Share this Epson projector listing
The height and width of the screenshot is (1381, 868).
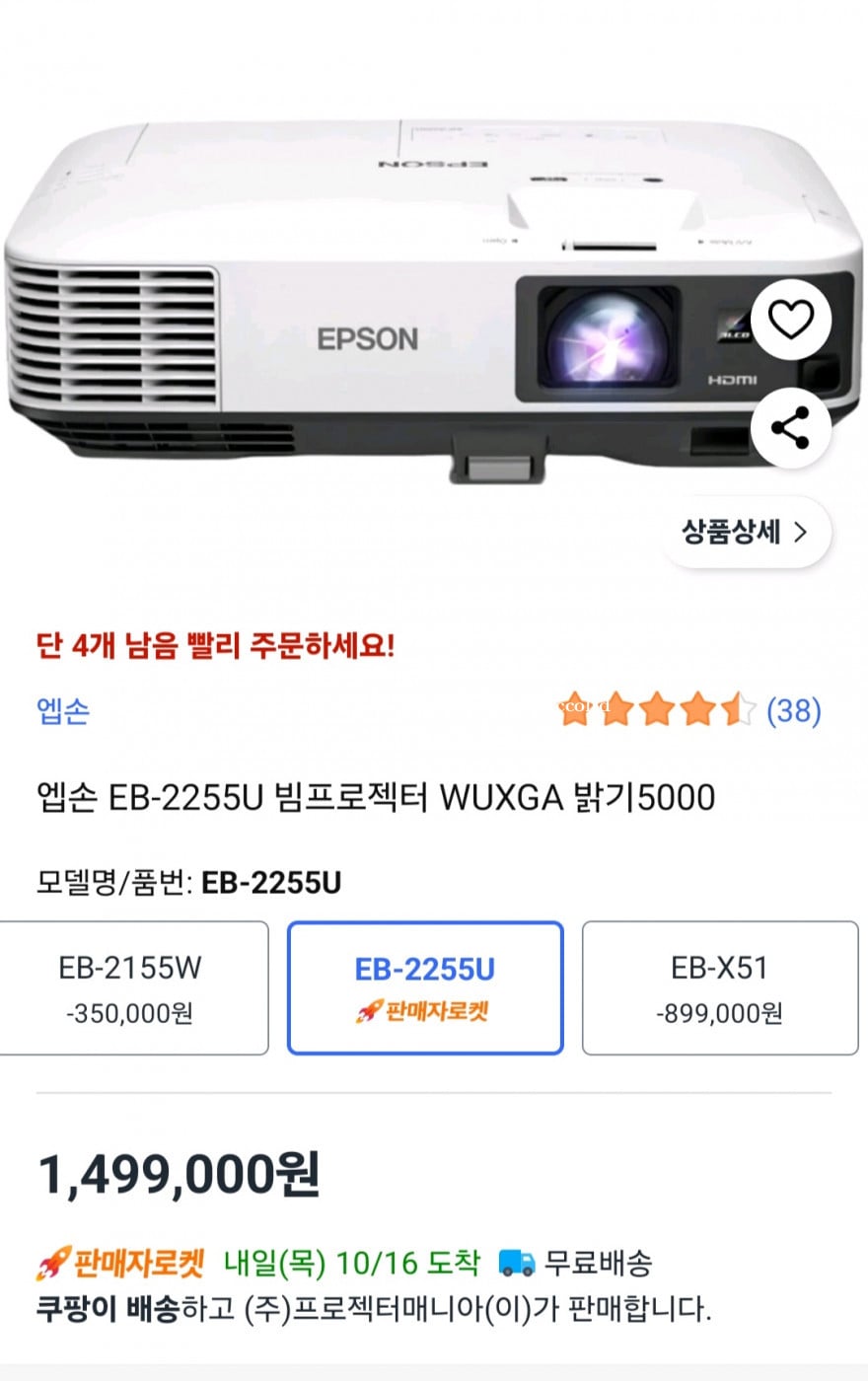[x=790, y=428]
